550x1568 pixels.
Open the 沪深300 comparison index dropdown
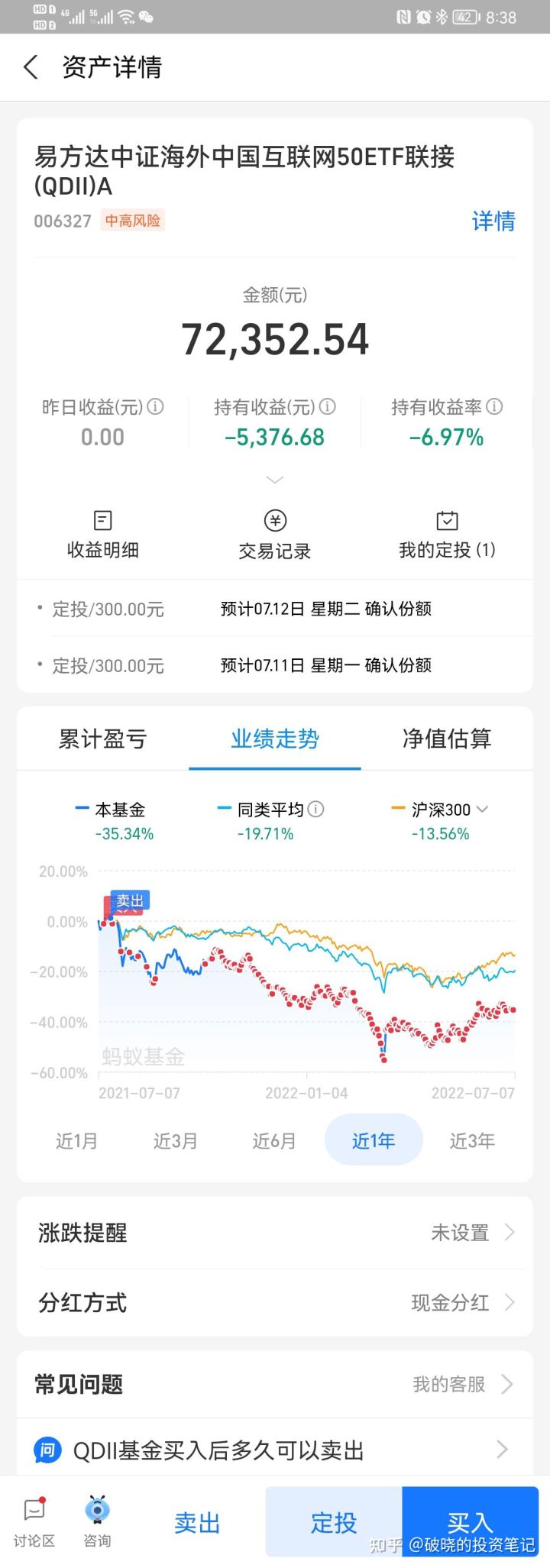click(484, 810)
